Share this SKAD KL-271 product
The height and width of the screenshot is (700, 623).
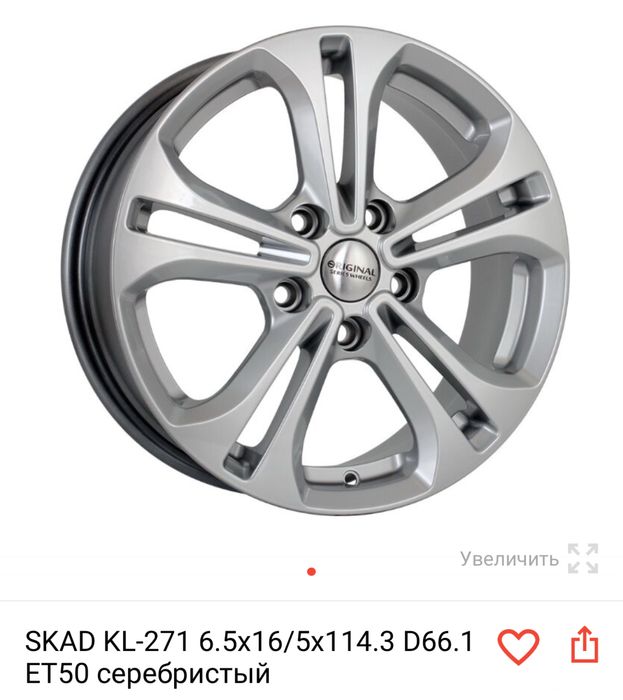(584, 646)
